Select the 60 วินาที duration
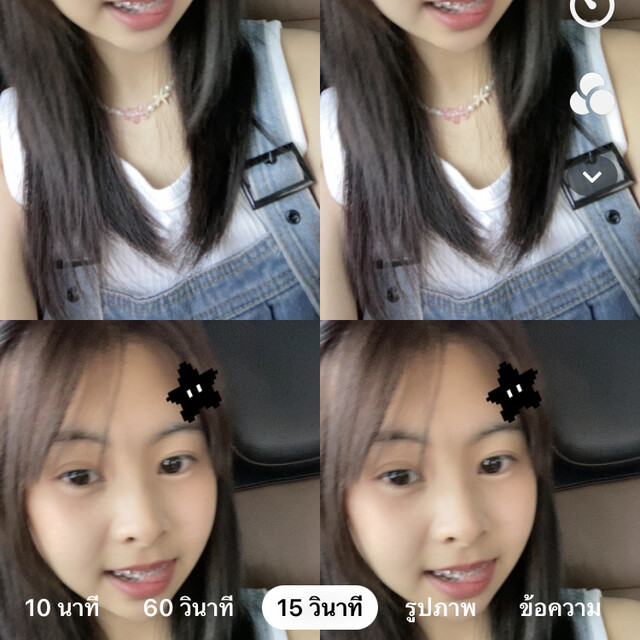 tap(188, 607)
